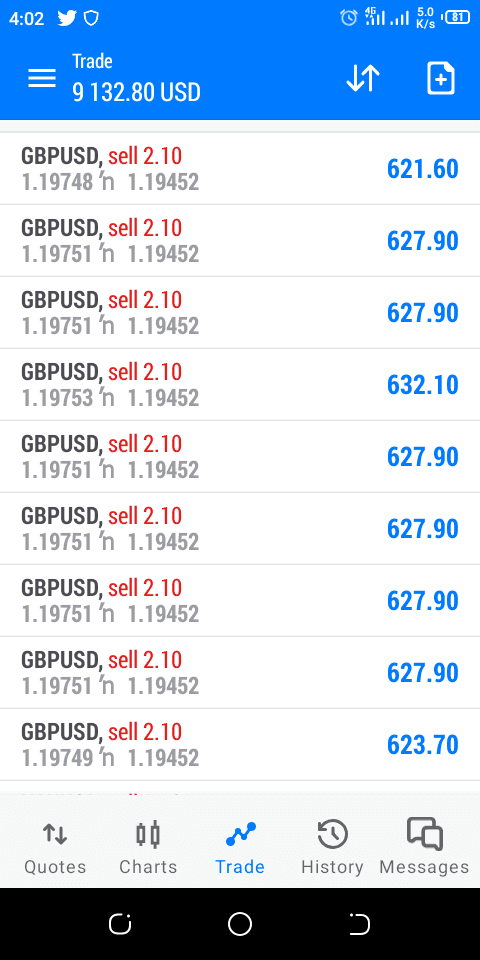Select the Trade tab
The height and width of the screenshot is (960, 480).
[240, 849]
